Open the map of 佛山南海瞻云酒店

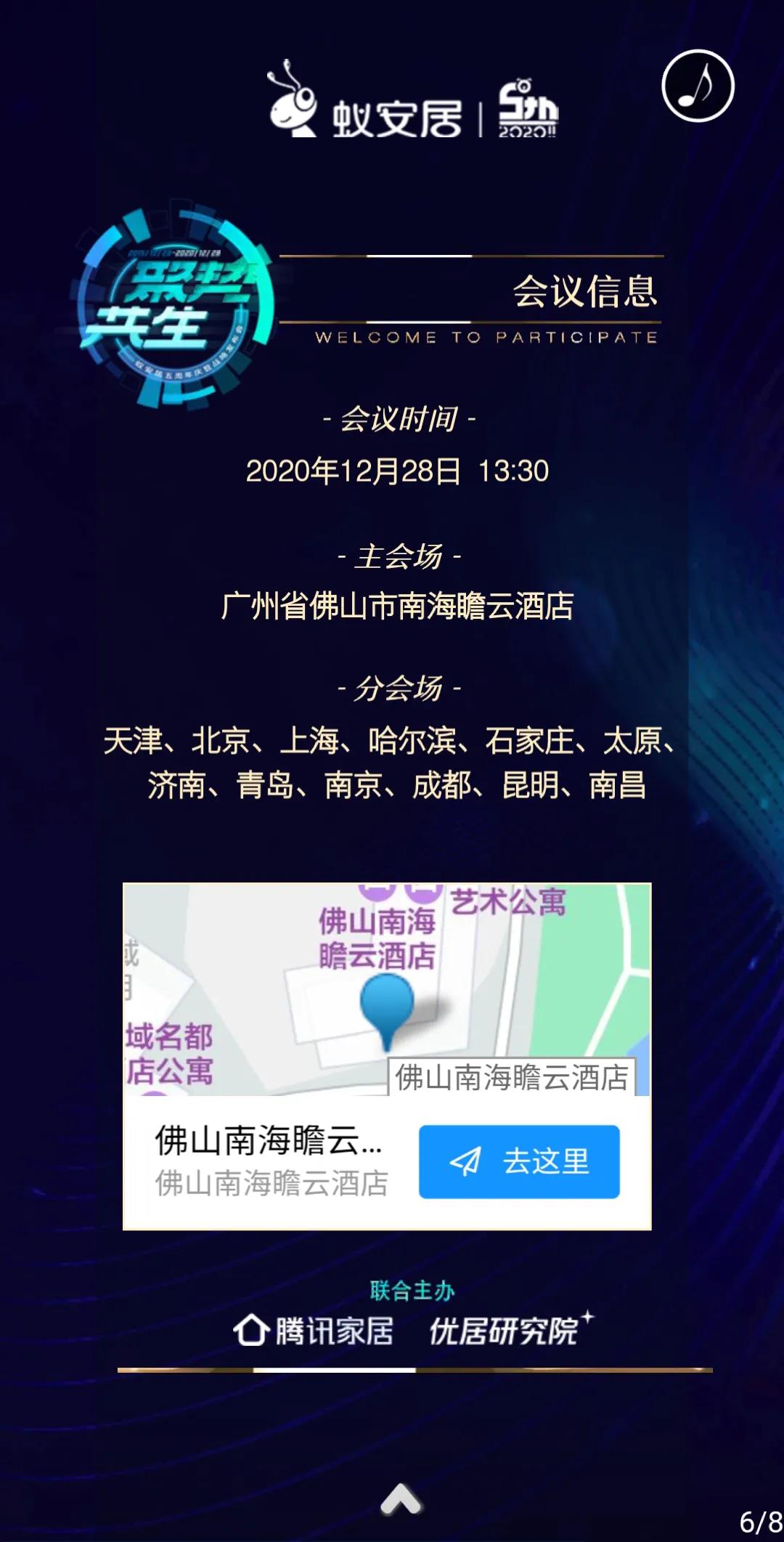click(387, 991)
